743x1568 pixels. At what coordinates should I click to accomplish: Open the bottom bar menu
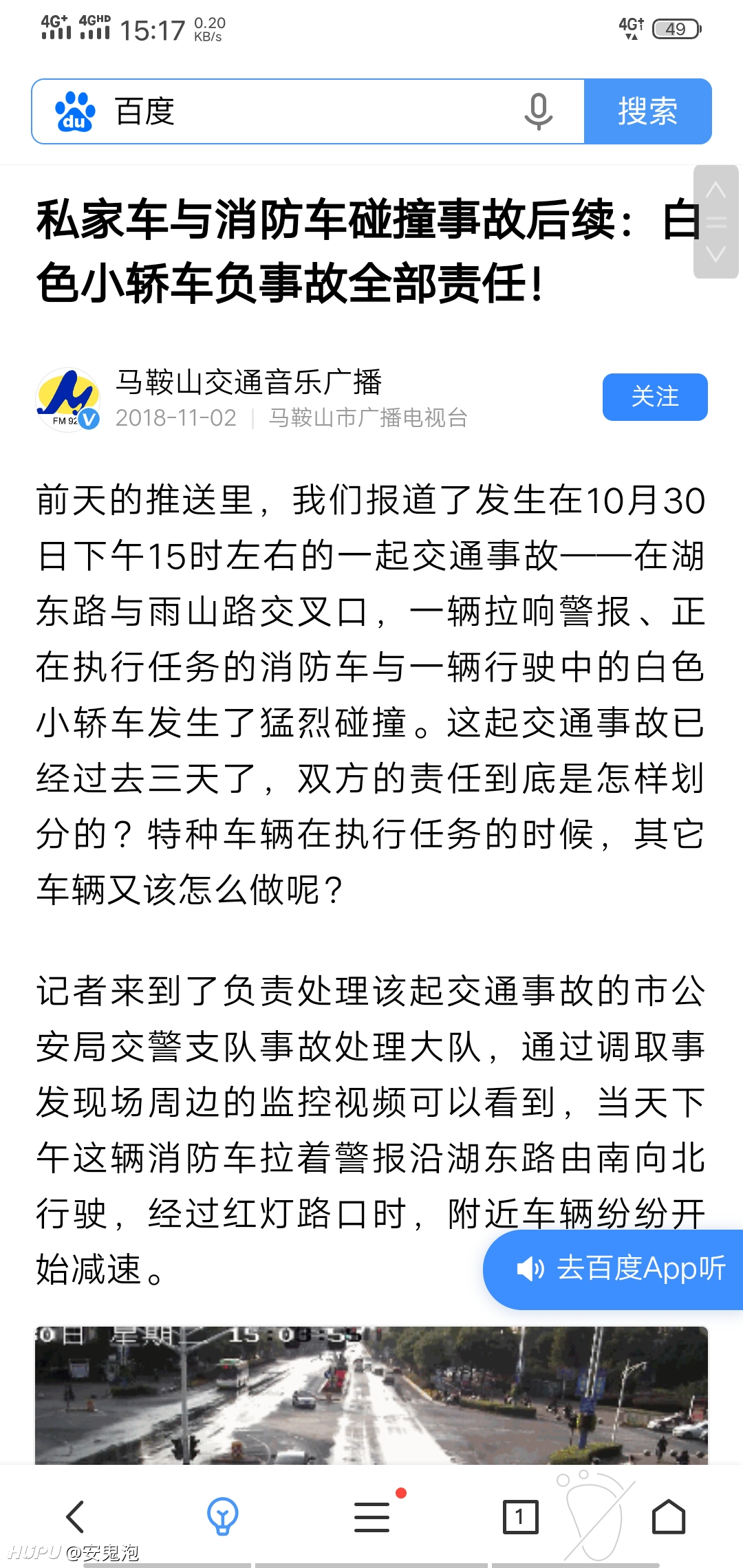[x=372, y=1516]
